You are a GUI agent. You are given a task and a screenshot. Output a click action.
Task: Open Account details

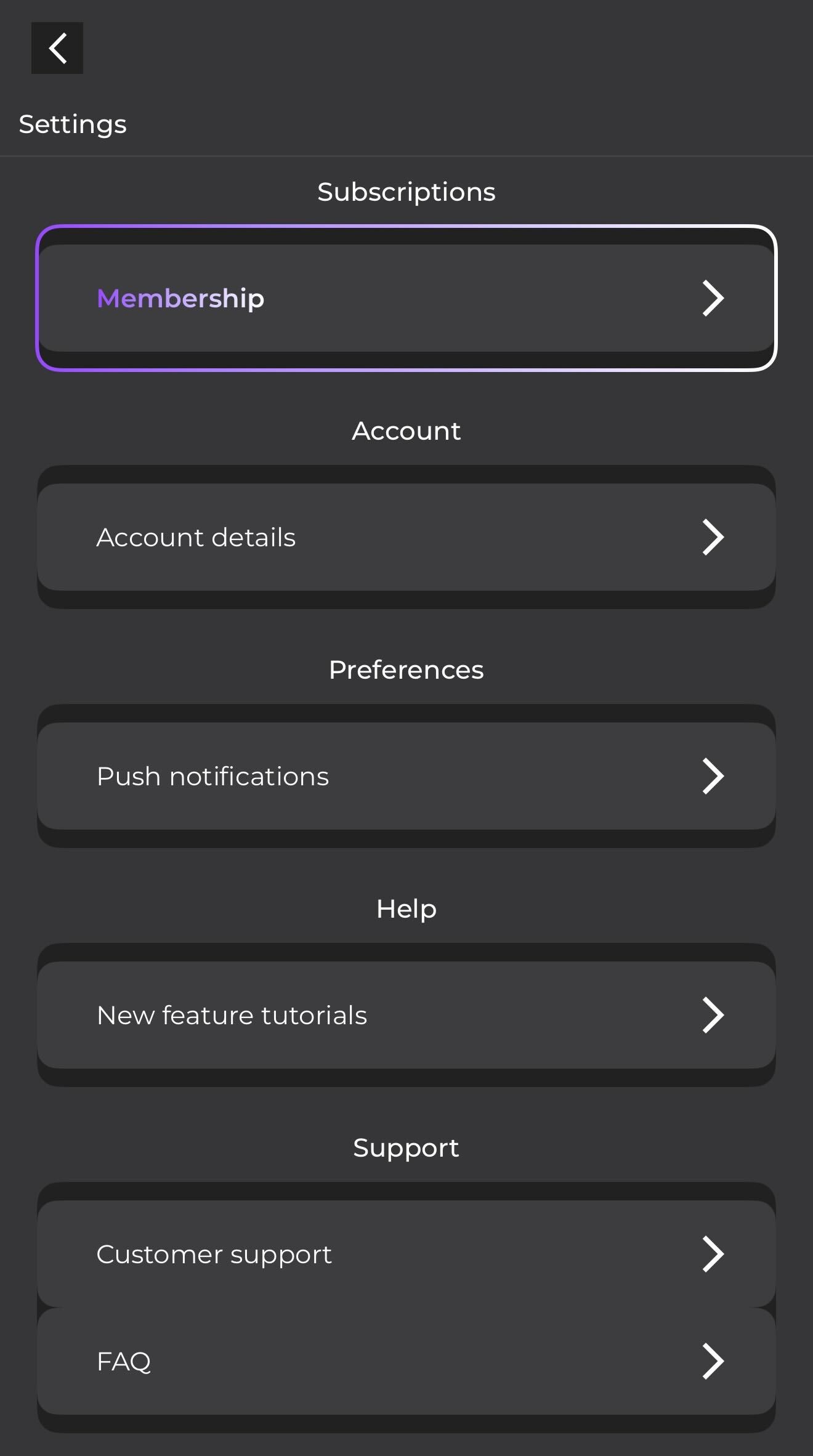[x=407, y=537]
